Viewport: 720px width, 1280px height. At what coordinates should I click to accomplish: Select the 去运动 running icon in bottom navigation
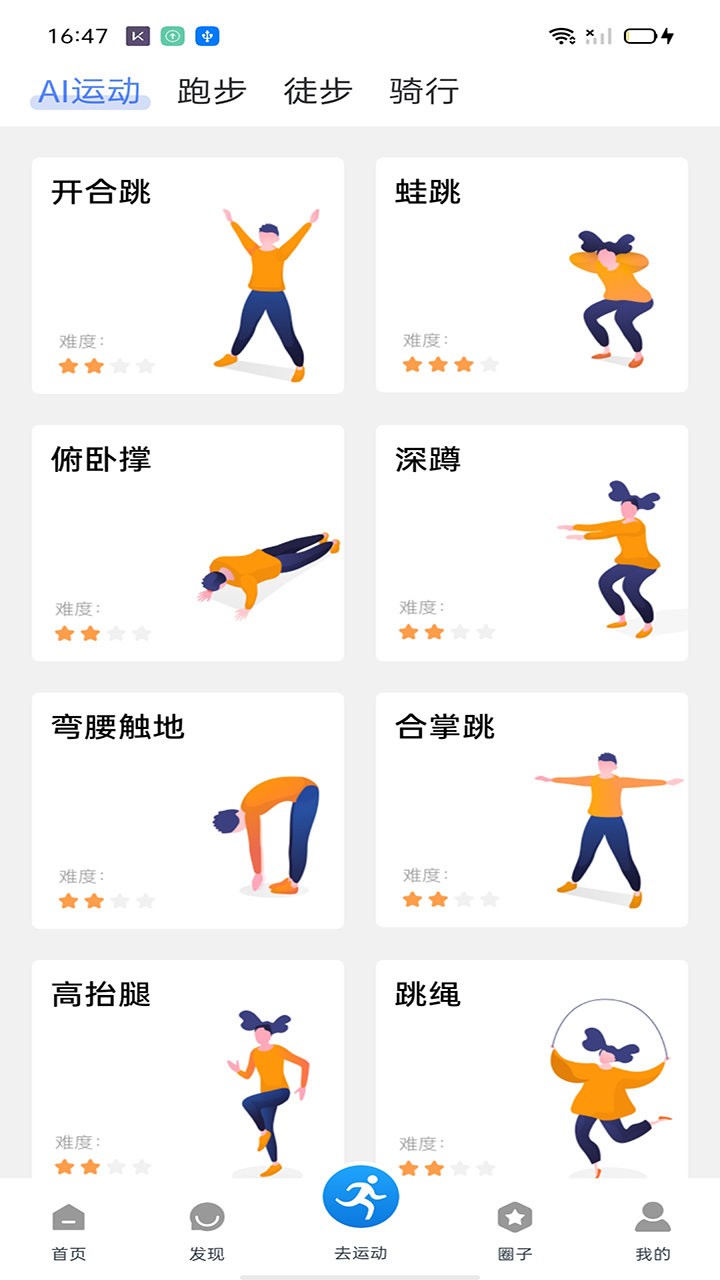(x=360, y=1195)
